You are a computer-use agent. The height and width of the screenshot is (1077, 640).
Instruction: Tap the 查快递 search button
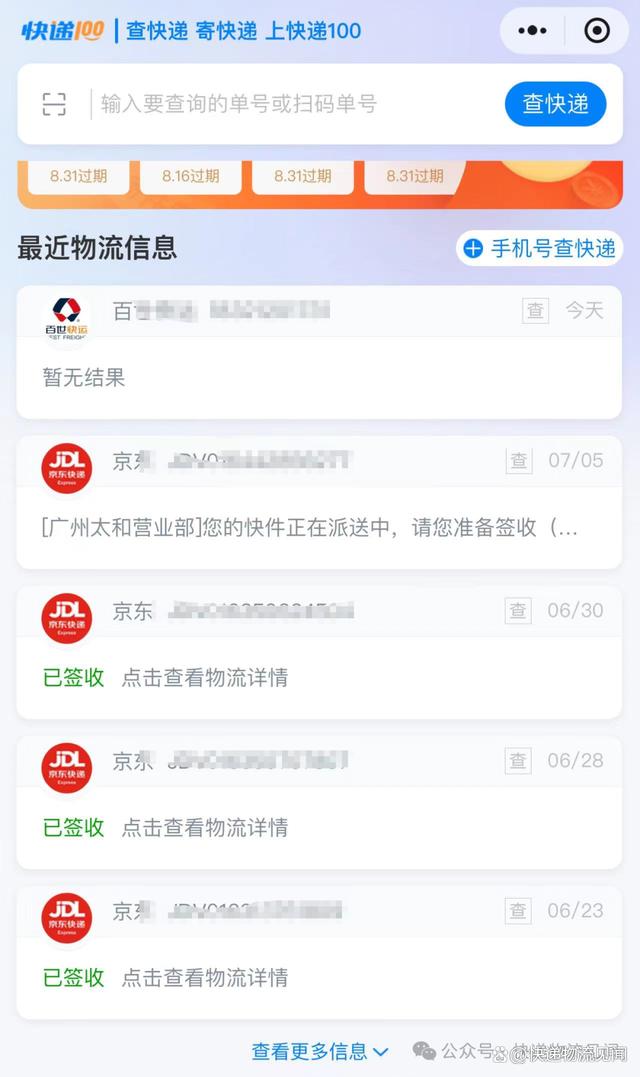click(555, 104)
